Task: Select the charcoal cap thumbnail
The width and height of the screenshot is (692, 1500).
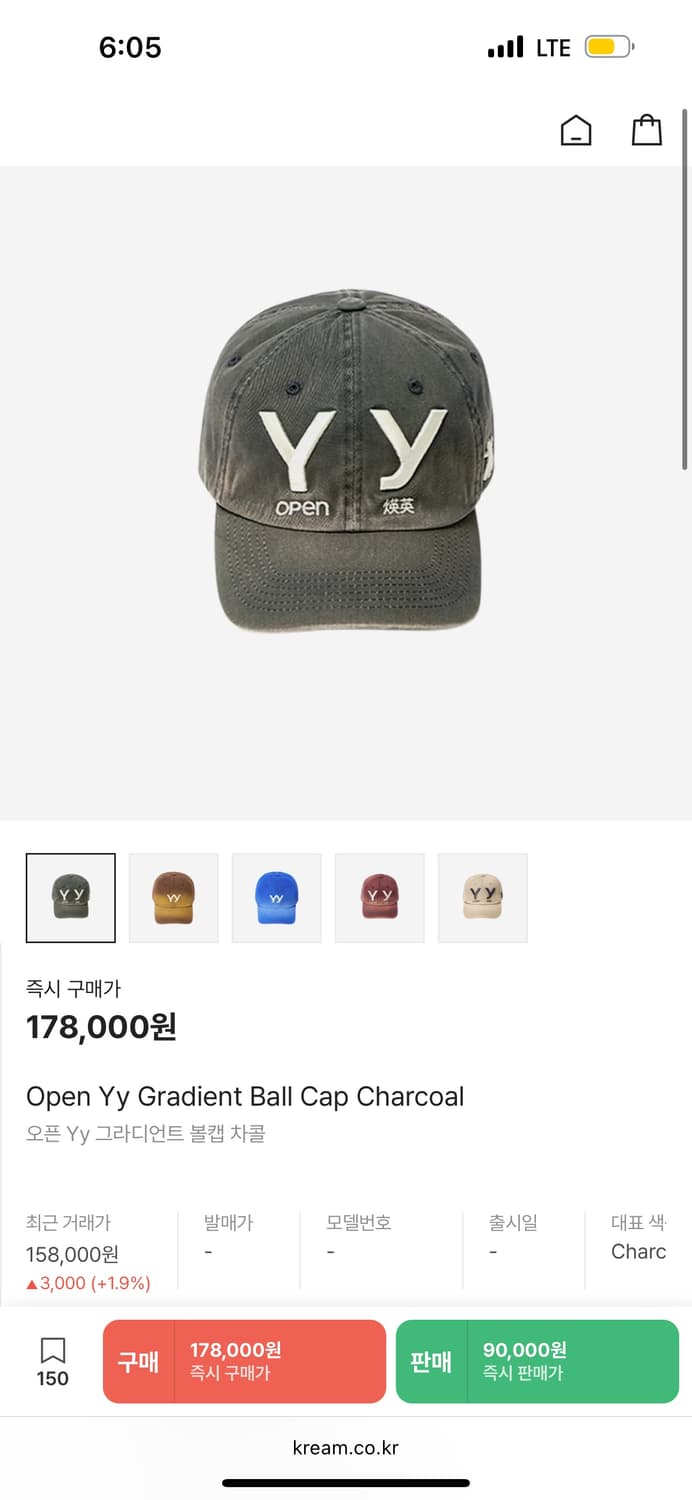Action: [71, 897]
